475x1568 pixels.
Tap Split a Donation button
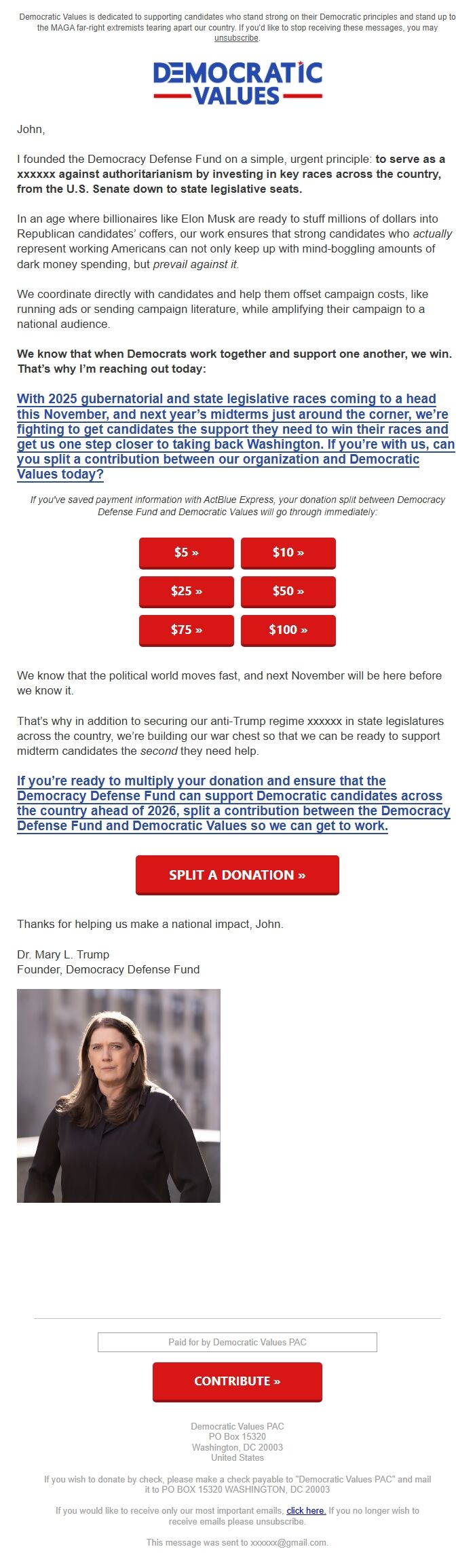coord(237,875)
